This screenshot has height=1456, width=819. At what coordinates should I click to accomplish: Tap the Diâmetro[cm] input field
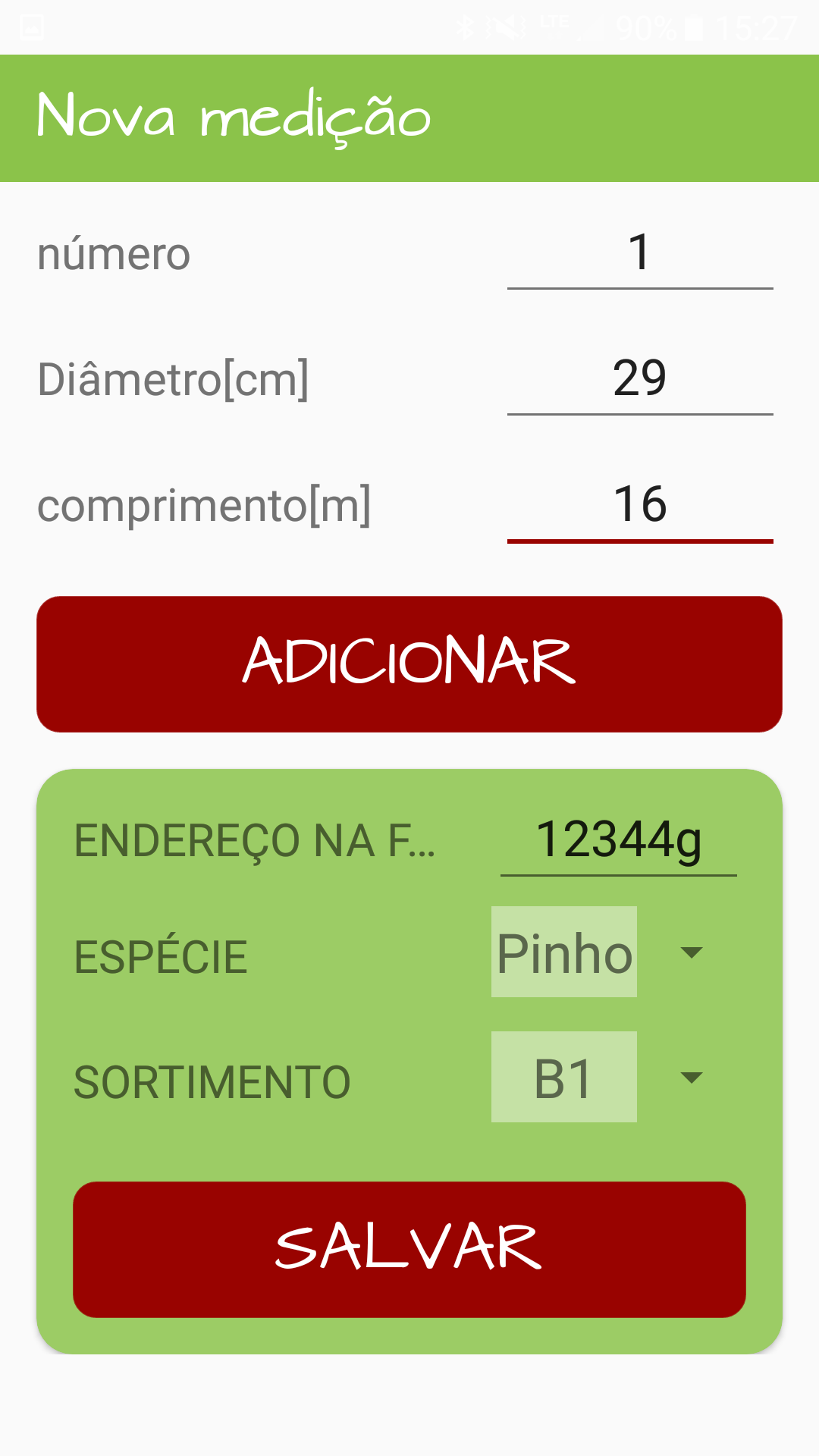(x=639, y=378)
